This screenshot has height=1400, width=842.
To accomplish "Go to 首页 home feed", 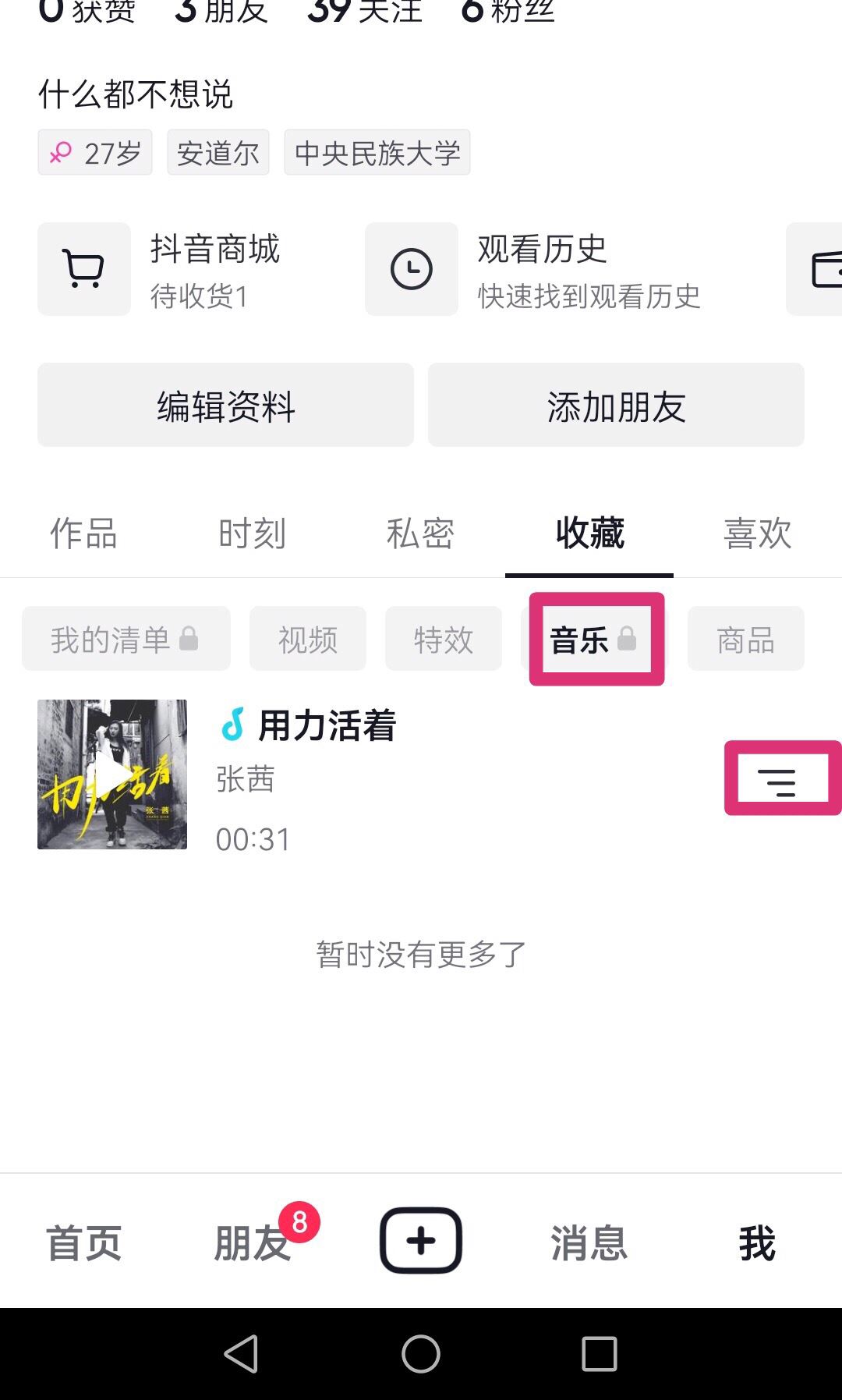I will click(84, 1242).
